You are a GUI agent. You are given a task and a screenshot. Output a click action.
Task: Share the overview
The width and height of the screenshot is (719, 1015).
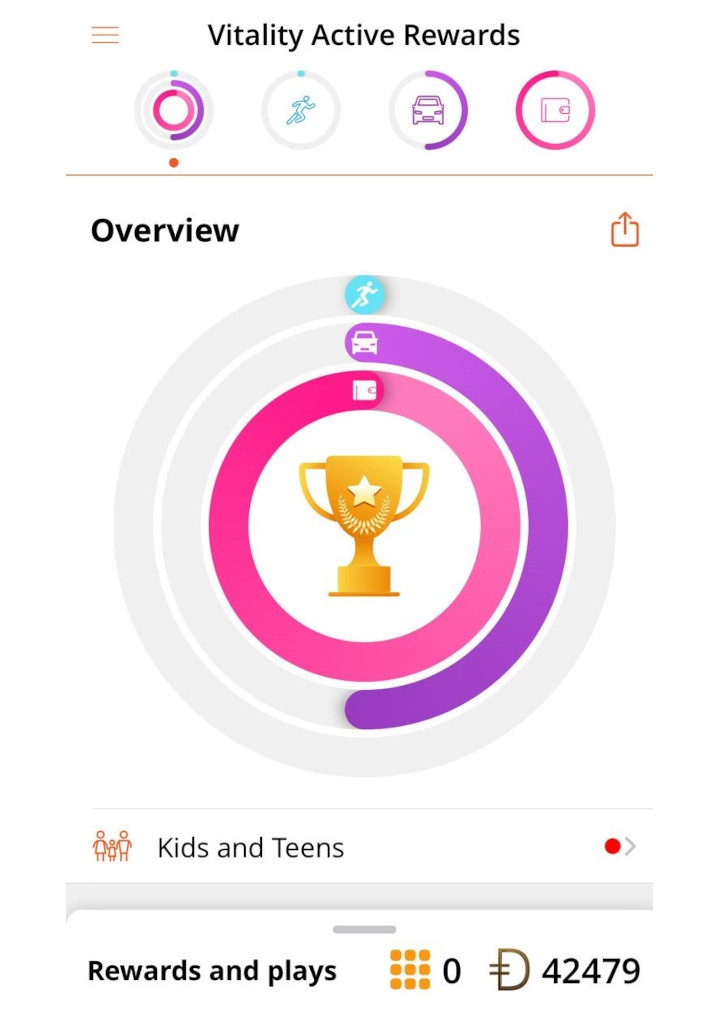(624, 229)
